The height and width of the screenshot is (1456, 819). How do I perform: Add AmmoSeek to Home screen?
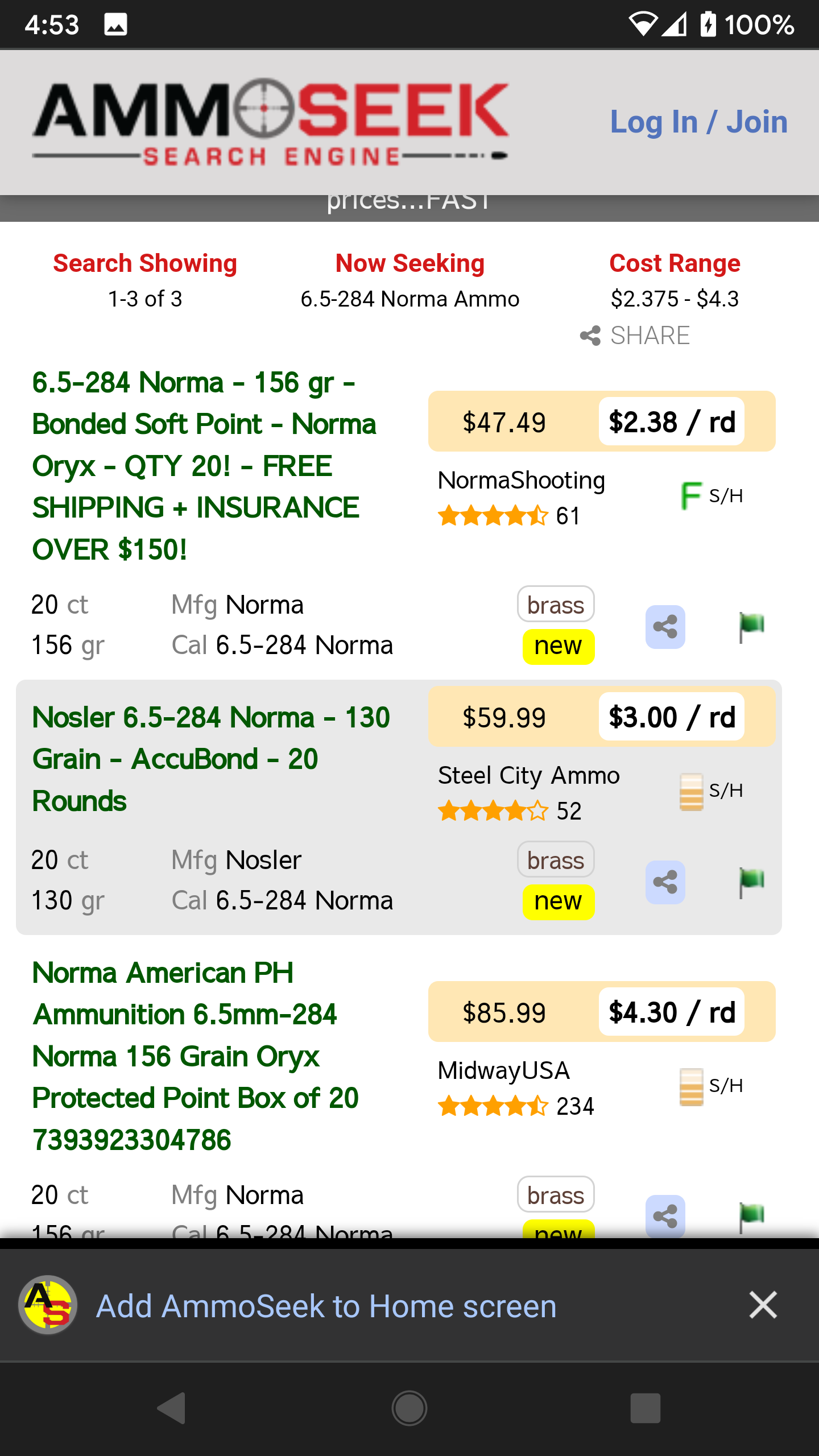[x=326, y=1306]
